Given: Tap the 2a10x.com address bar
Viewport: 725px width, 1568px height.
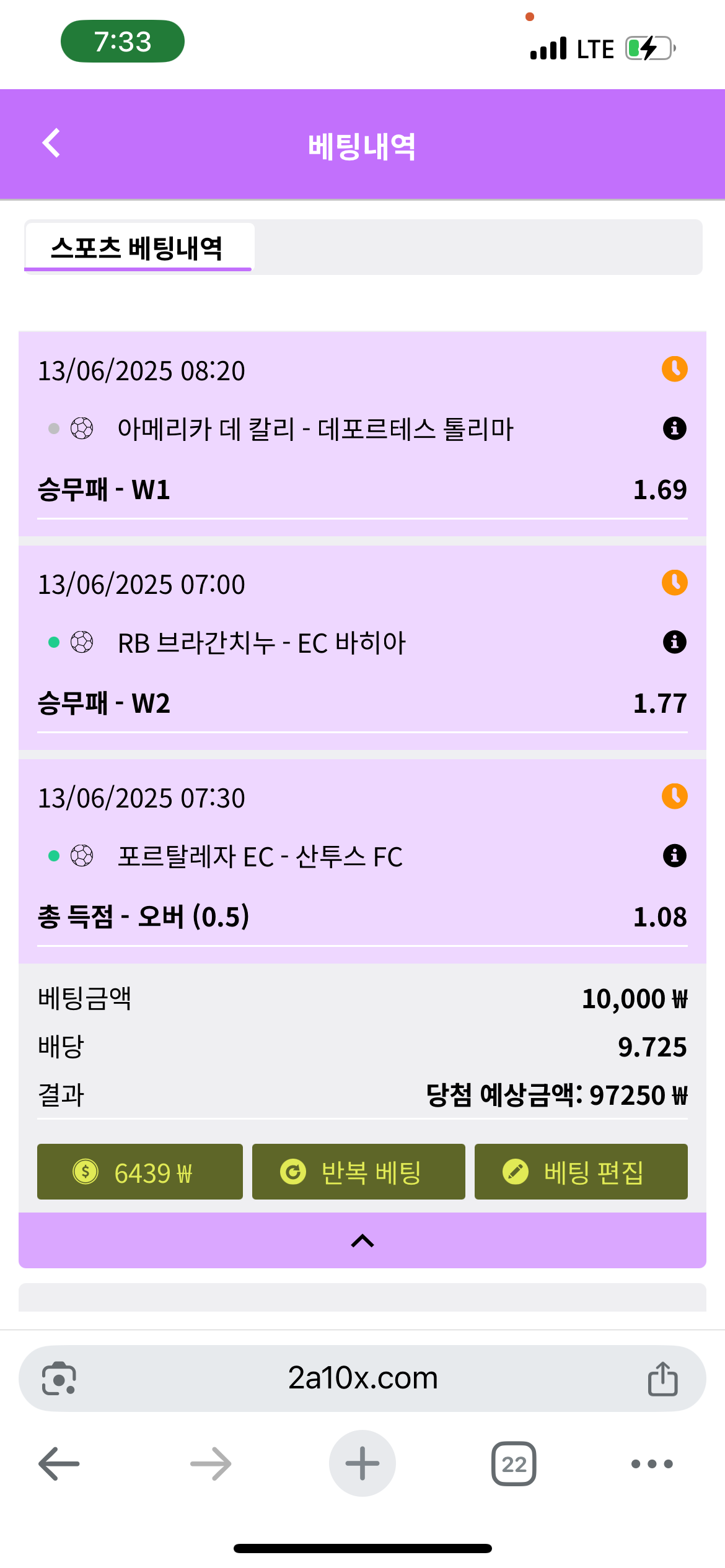Looking at the screenshot, I should tap(362, 1379).
